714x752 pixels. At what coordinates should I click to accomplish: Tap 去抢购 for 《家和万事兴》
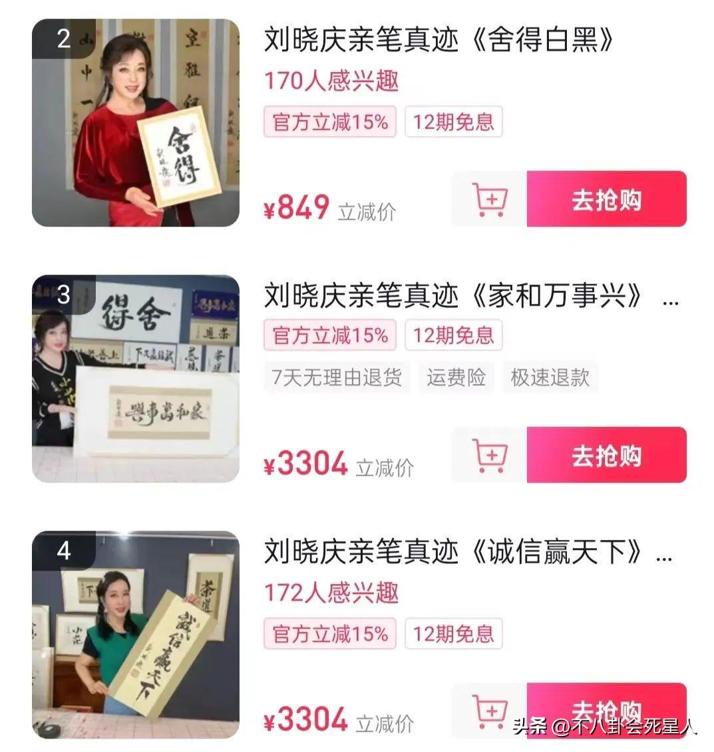pyautogui.click(x=606, y=455)
